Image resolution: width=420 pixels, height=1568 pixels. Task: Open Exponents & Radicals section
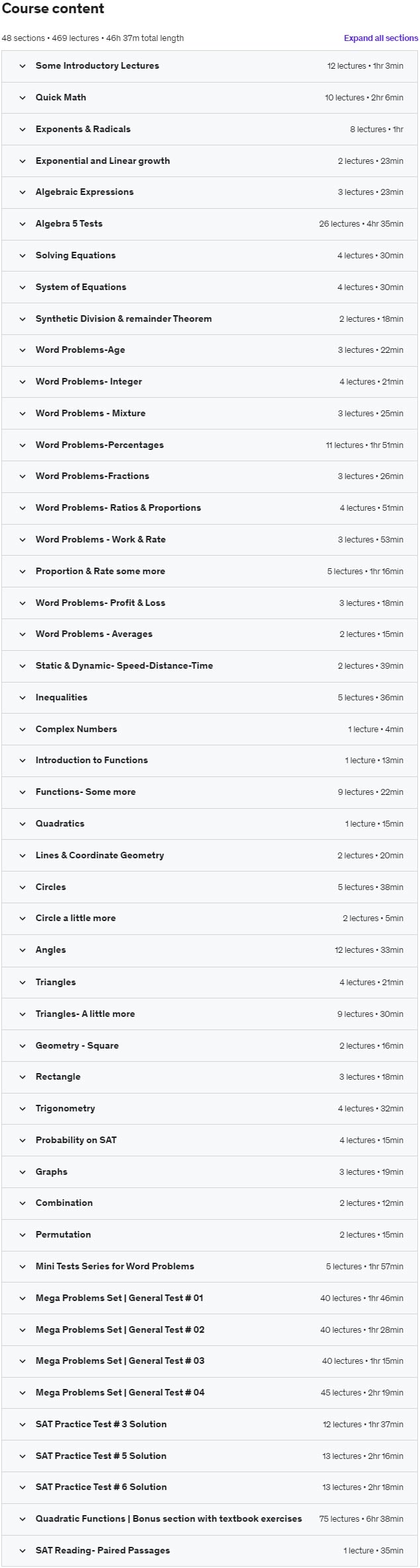[x=83, y=130]
